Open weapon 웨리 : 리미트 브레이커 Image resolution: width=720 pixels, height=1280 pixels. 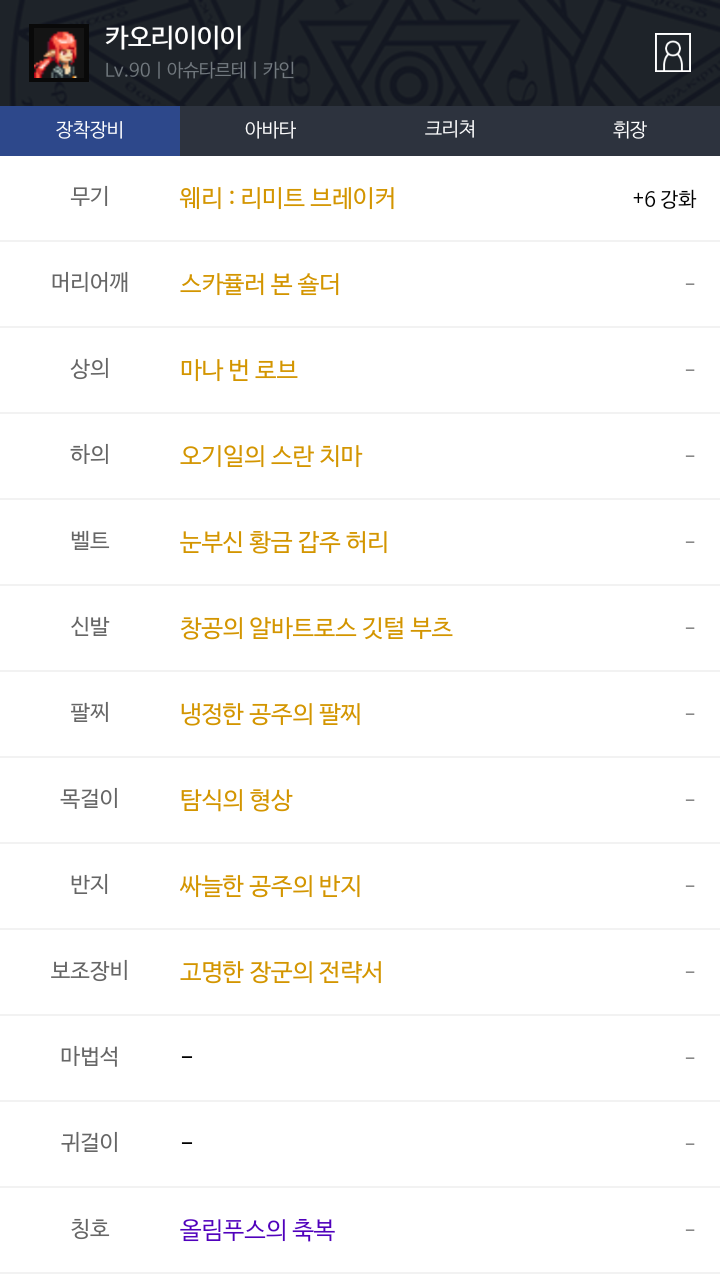click(x=287, y=198)
